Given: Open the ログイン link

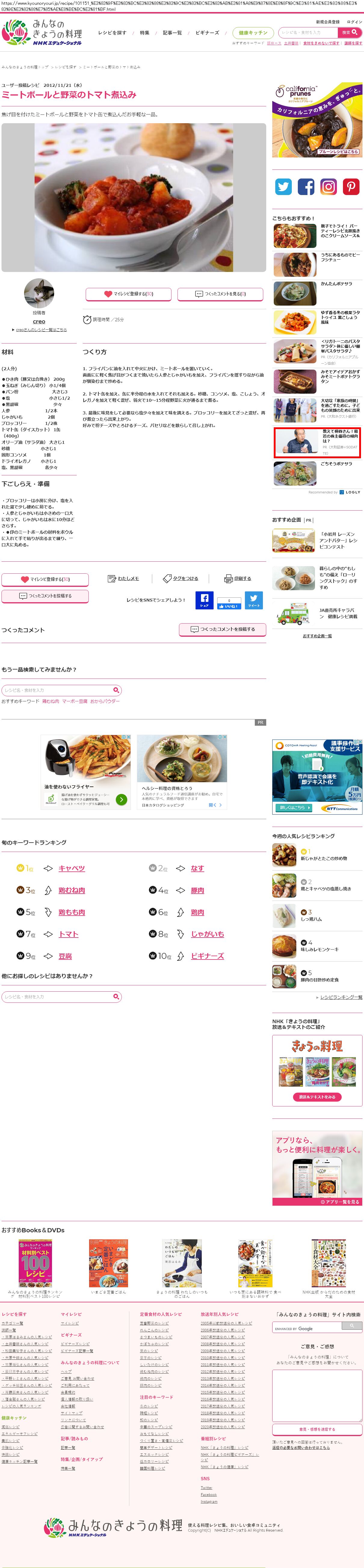Looking at the screenshot, I should click(354, 22).
